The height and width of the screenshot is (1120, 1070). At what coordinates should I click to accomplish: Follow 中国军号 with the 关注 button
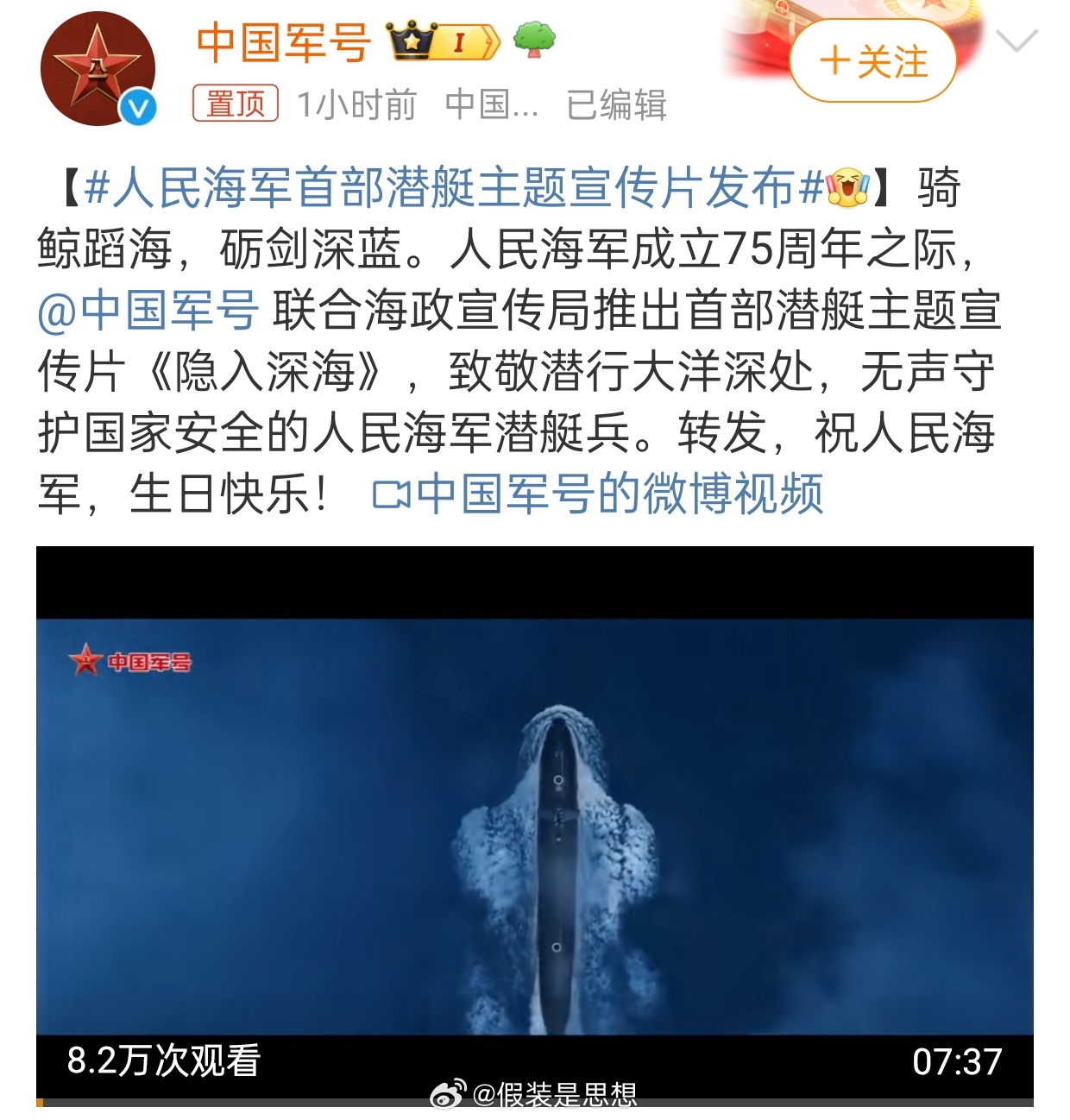[x=872, y=62]
